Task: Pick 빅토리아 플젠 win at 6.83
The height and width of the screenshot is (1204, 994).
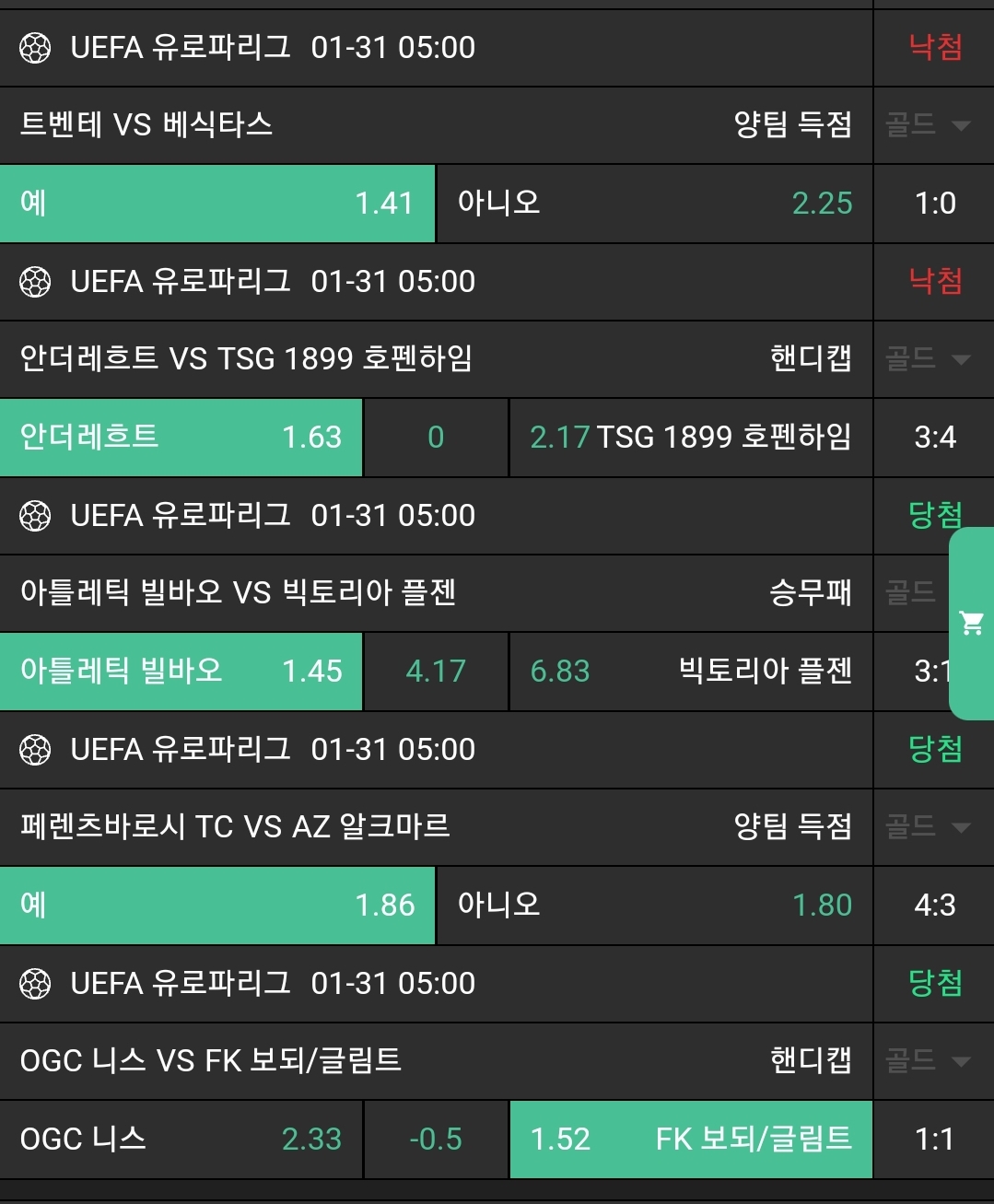Action: pyautogui.click(x=690, y=671)
